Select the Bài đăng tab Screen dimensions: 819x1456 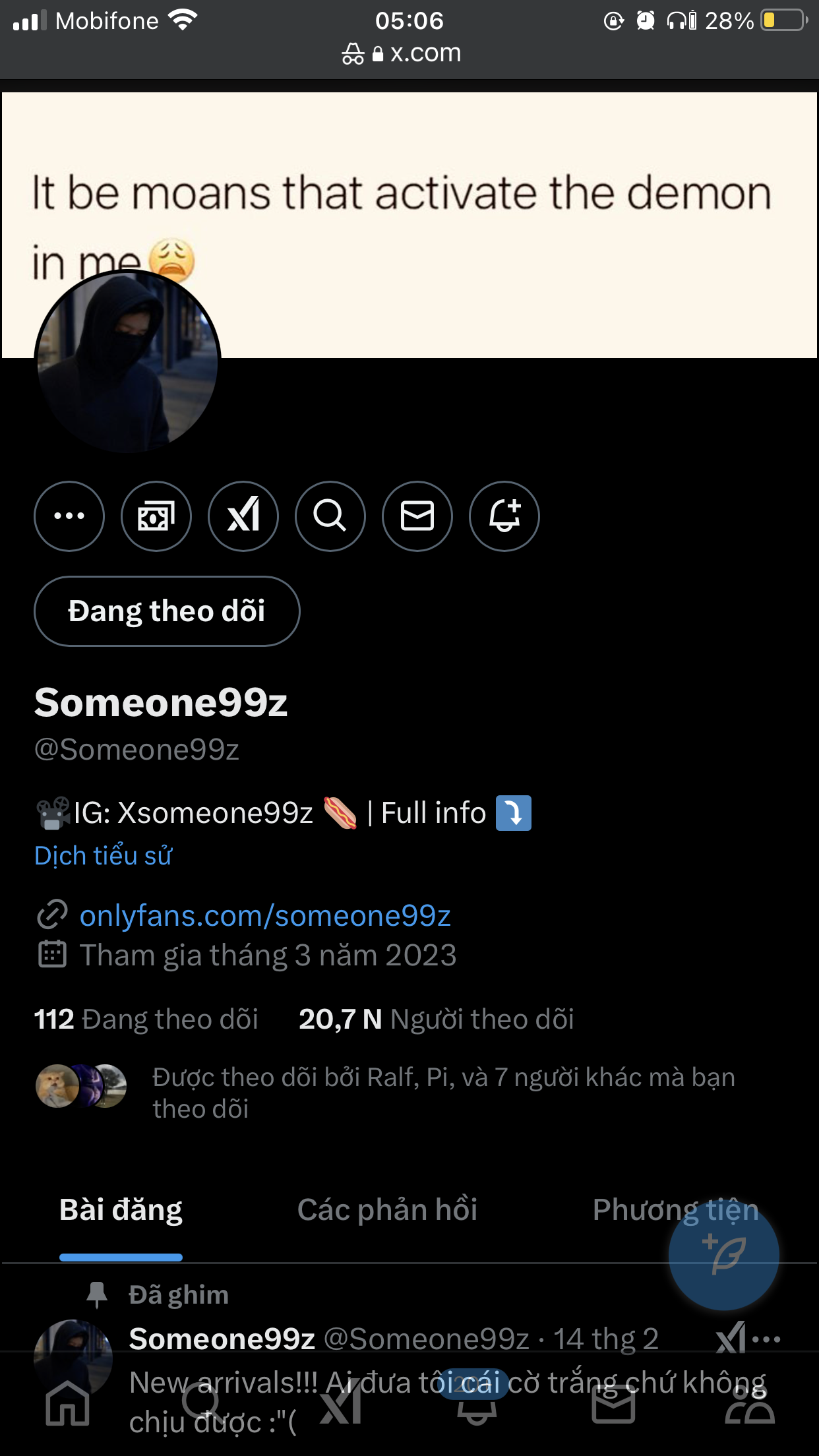tap(121, 1210)
